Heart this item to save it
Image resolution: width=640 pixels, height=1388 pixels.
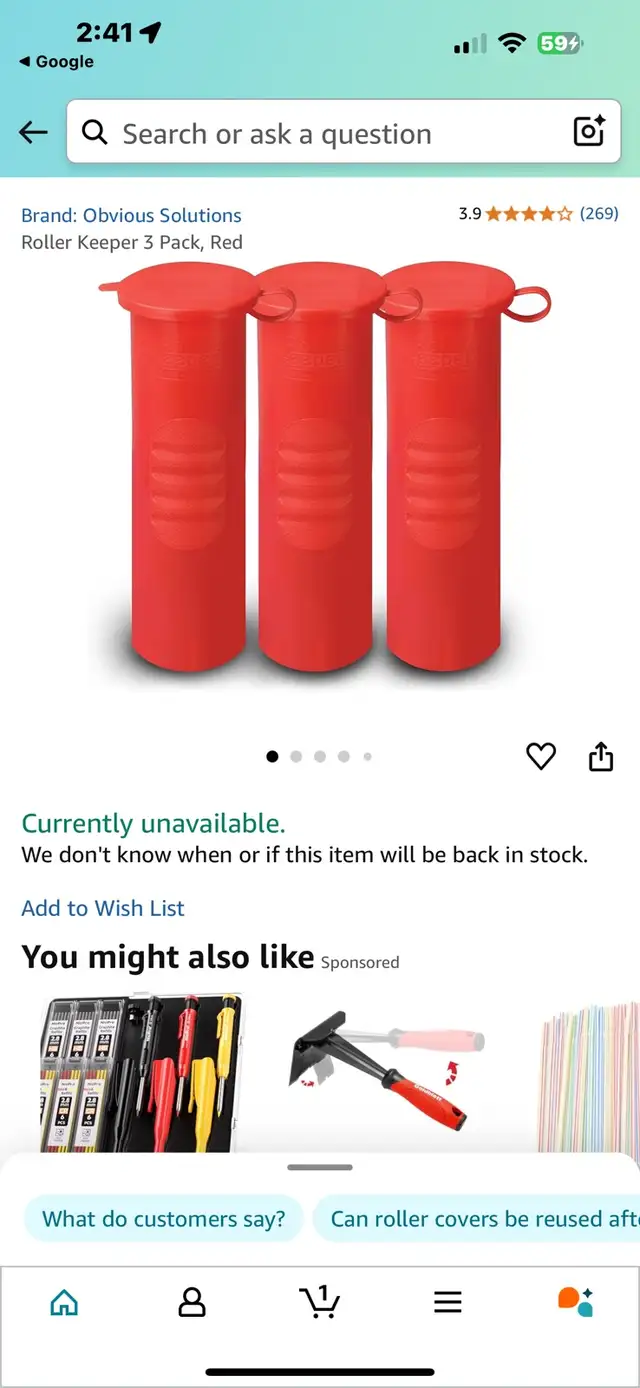click(x=541, y=757)
